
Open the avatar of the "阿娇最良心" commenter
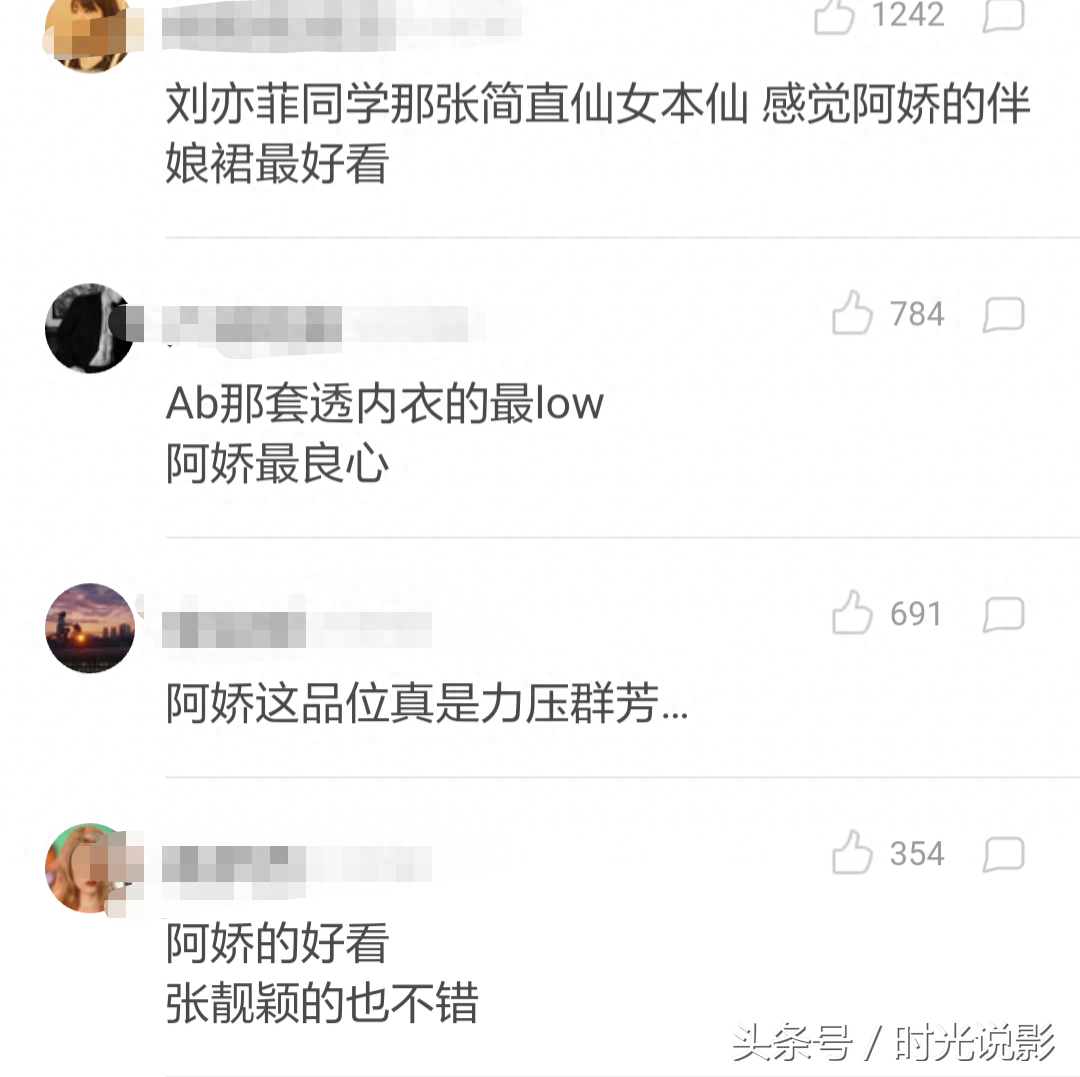coord(90,328)
